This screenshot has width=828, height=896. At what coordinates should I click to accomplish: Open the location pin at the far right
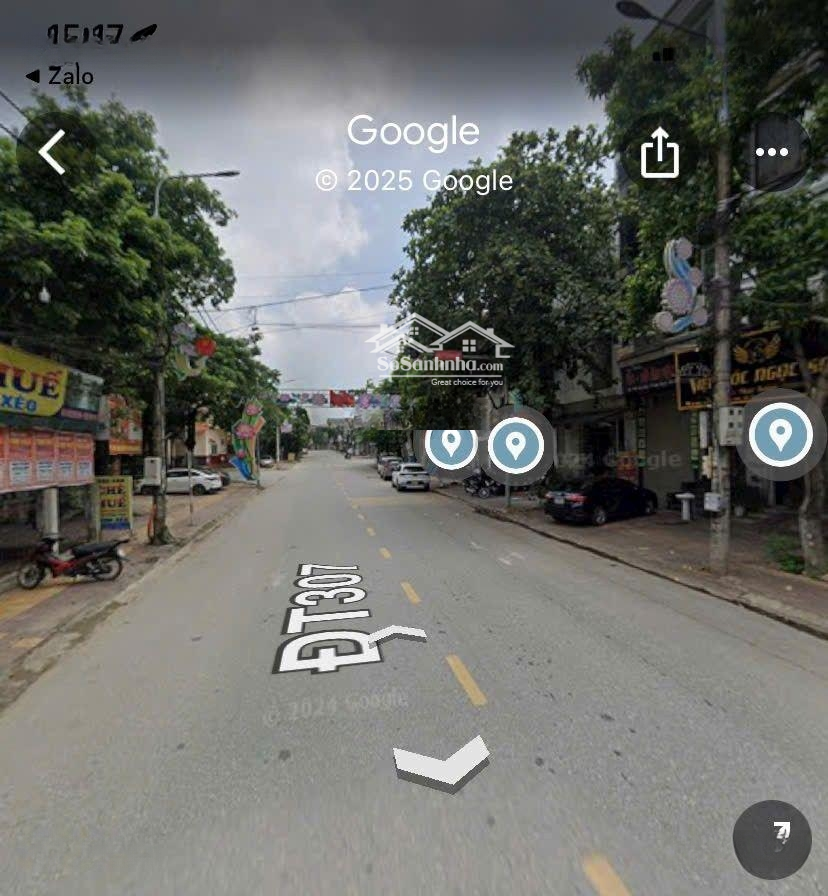pos(780,435)
